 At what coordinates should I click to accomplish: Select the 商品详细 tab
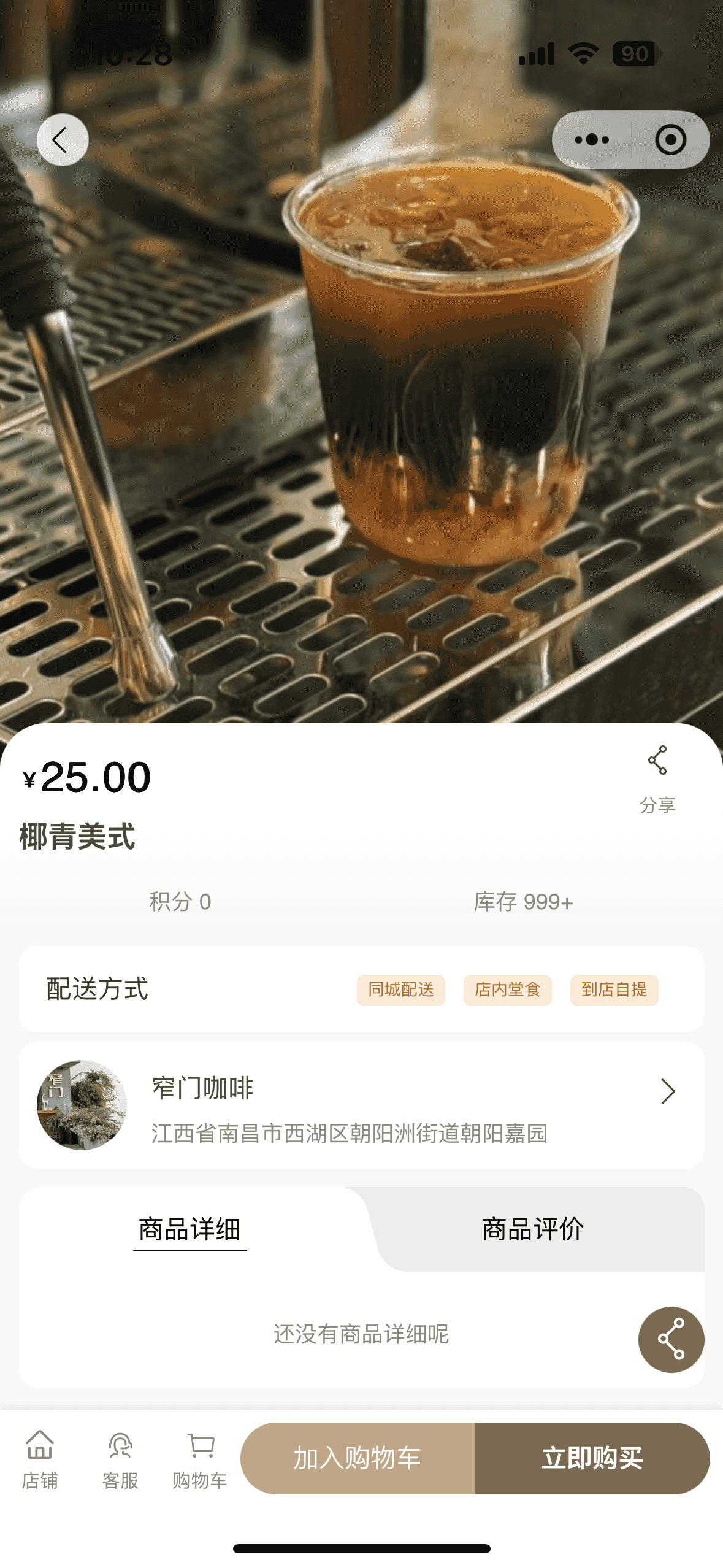[189, 1229]
